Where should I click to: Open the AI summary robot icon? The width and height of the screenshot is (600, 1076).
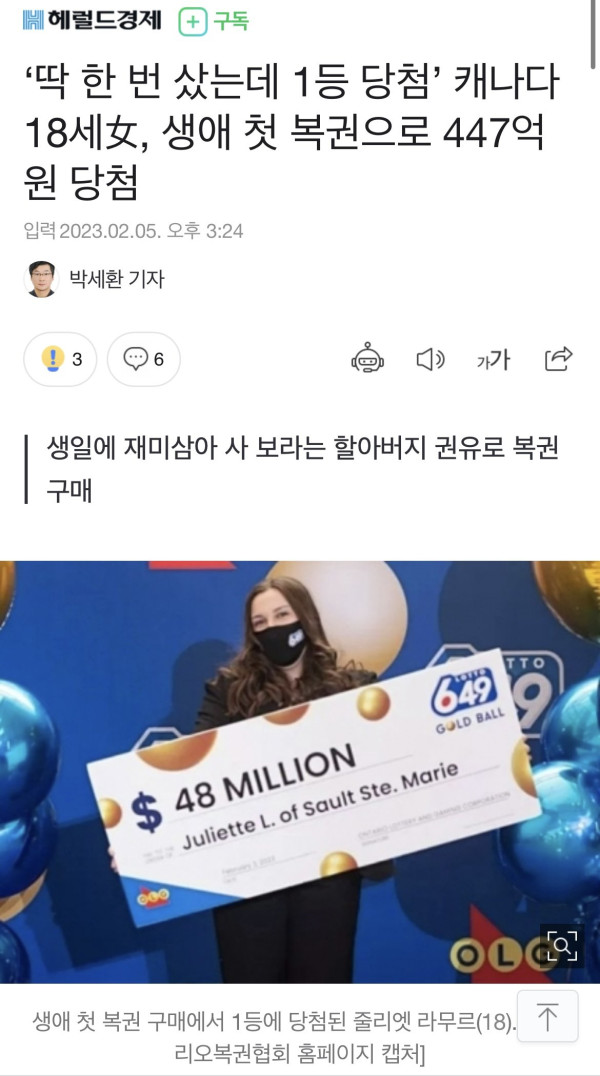368,359
